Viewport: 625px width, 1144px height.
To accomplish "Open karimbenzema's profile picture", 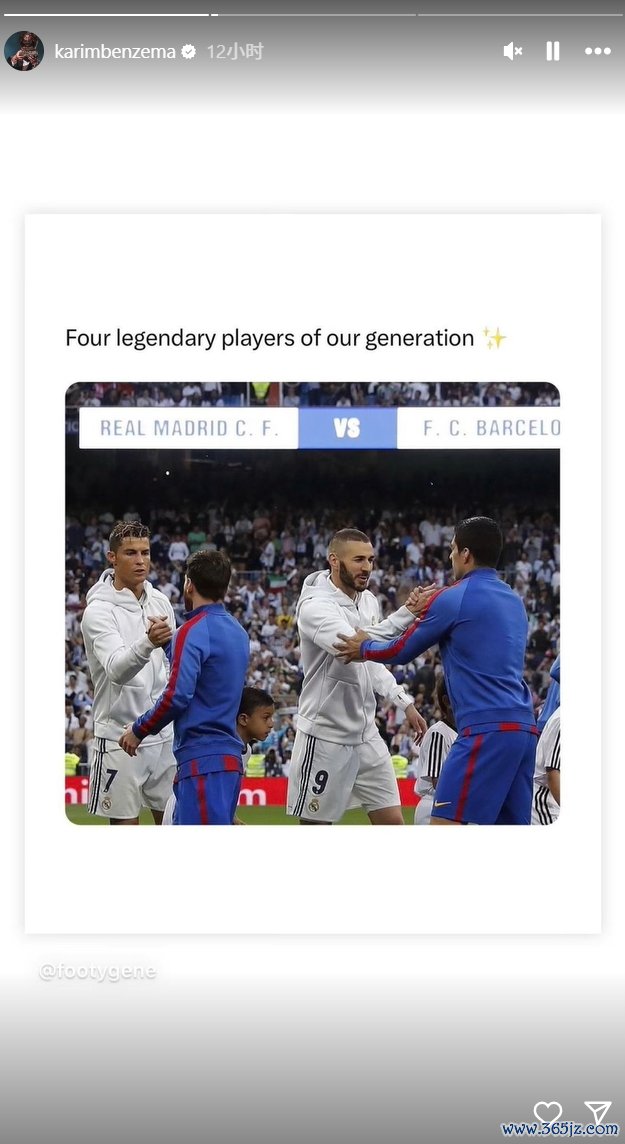I will 24,51.
